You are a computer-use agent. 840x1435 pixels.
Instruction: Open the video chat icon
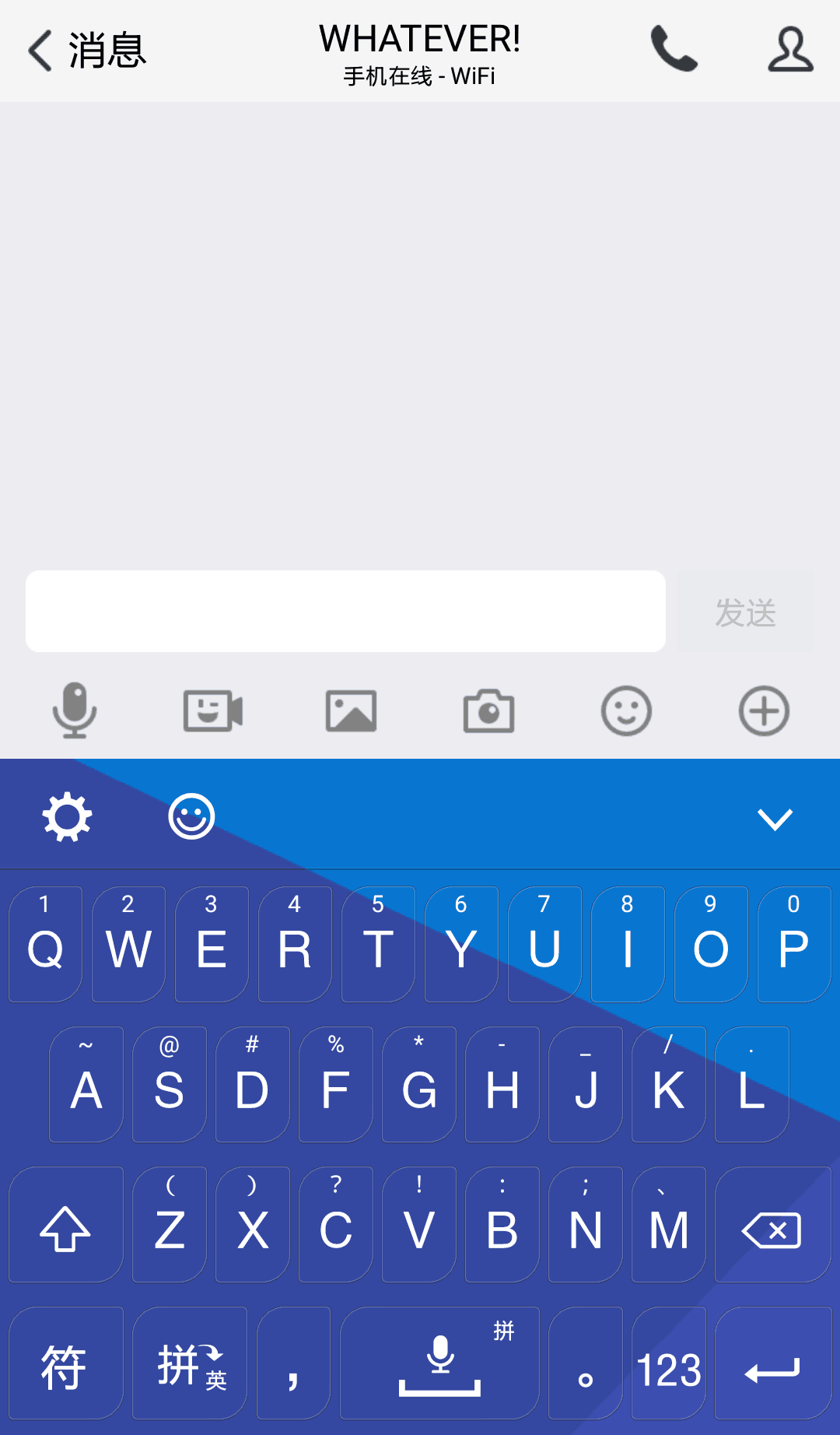point(212,710)
